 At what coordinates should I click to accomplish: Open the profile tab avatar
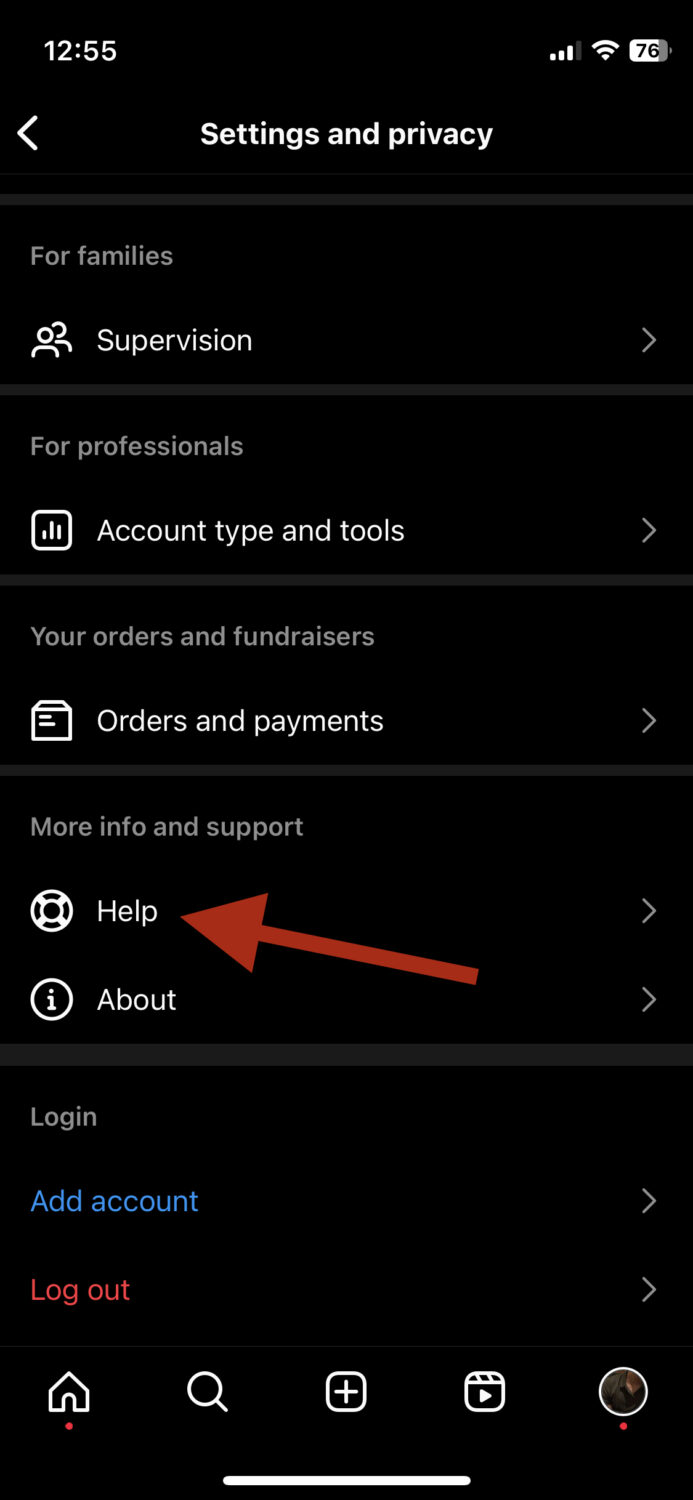coord(622,1391)
